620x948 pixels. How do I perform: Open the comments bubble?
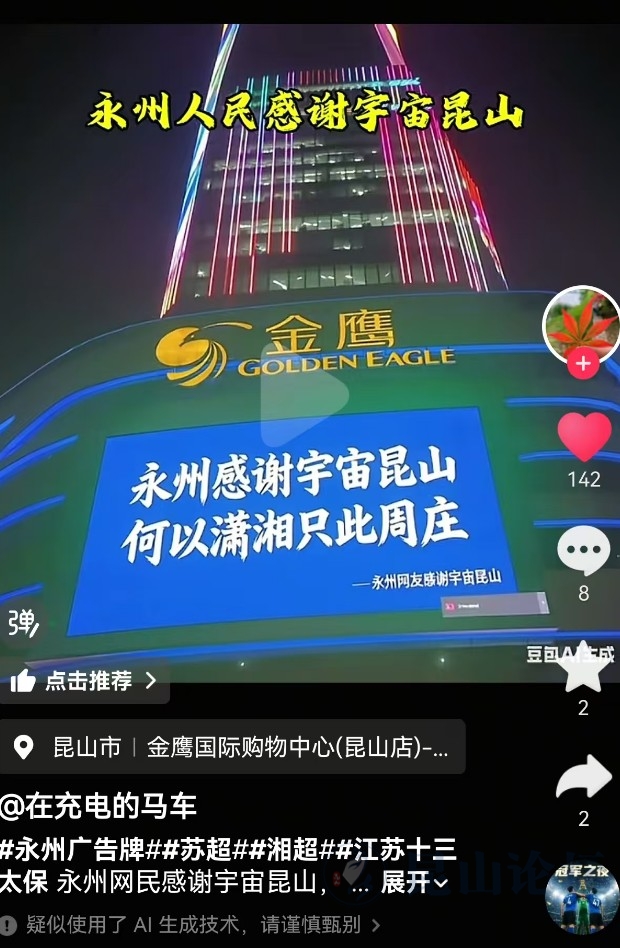pyautogui.click(x=584, y=550)
